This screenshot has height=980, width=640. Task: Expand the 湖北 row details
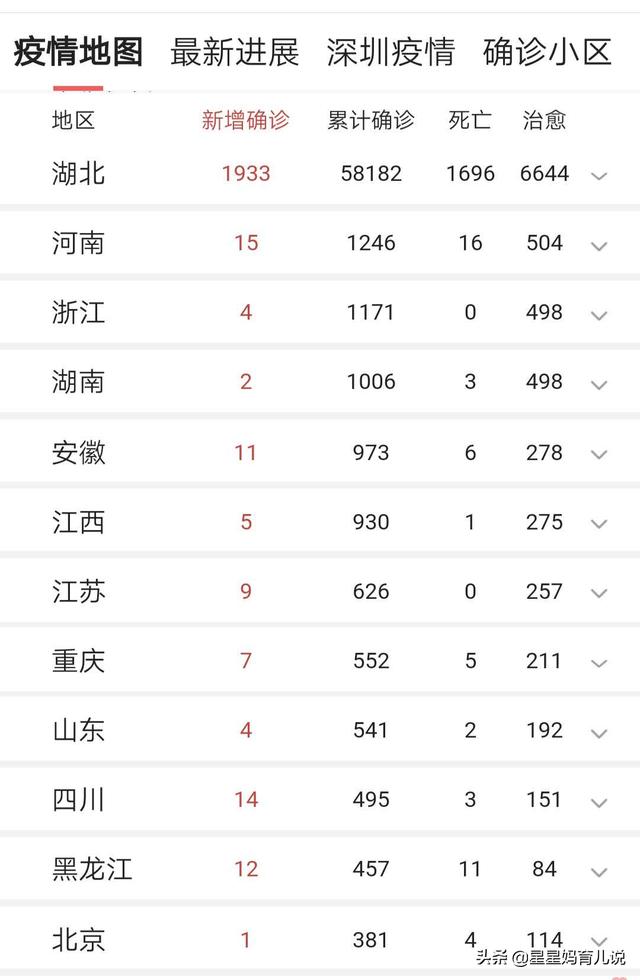(599, 176)
